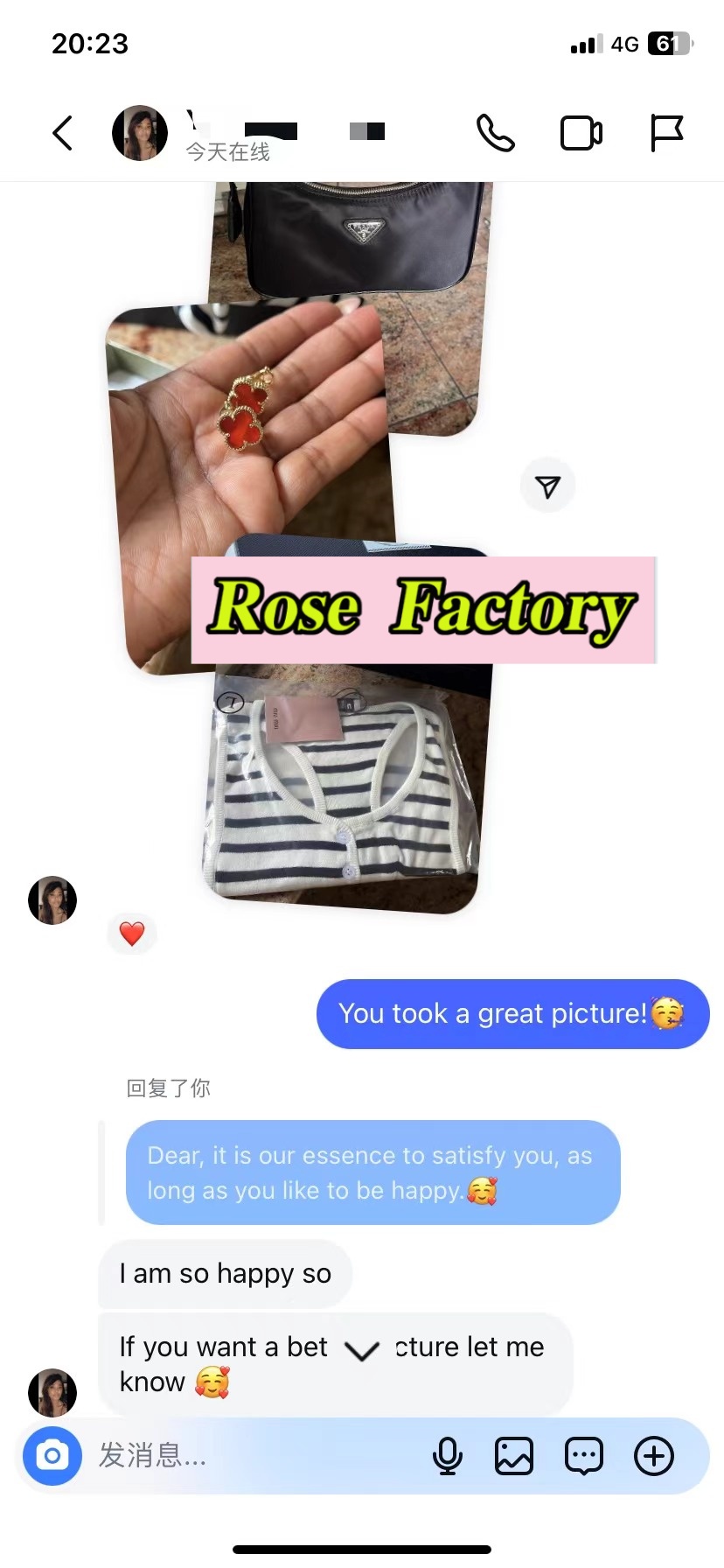Viewport: 724px width, 1568px height.
Task: Open the red clover earrings photo
Action: (x=249, y=429)
